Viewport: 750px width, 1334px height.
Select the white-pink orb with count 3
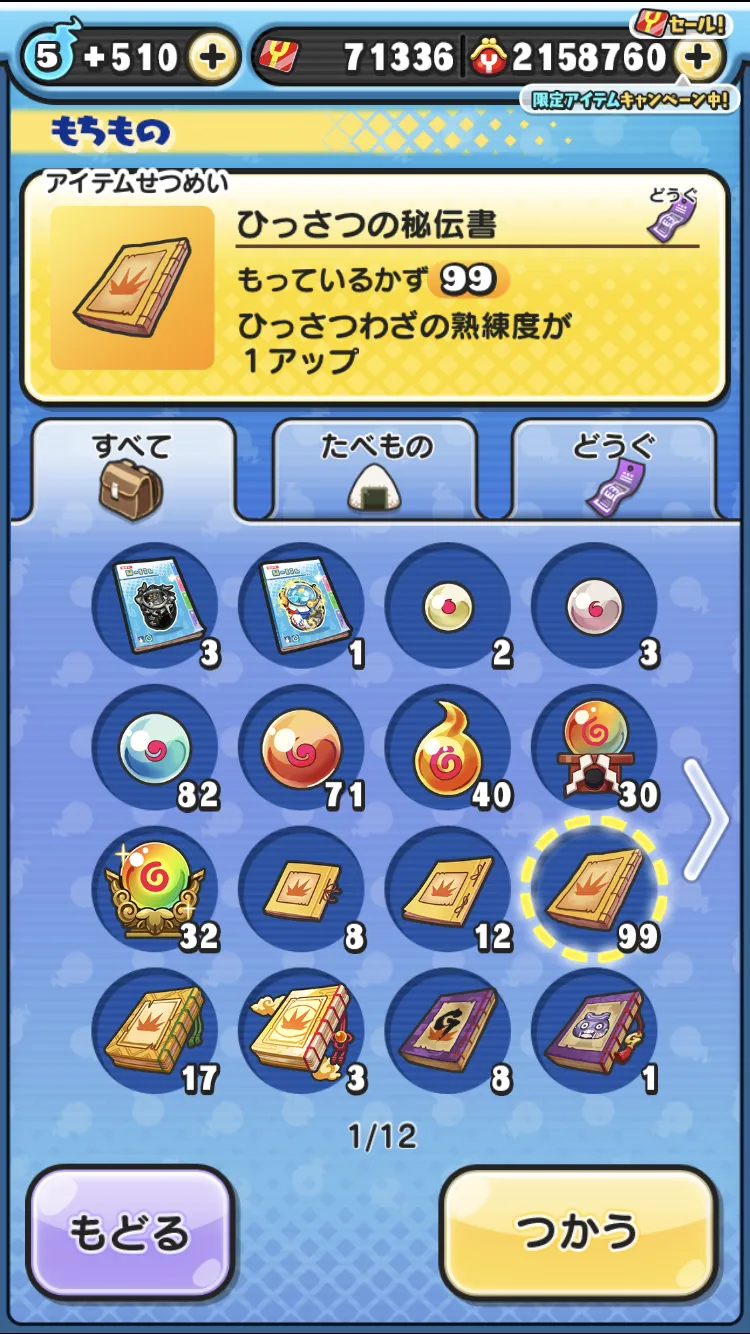click(595, 606)
